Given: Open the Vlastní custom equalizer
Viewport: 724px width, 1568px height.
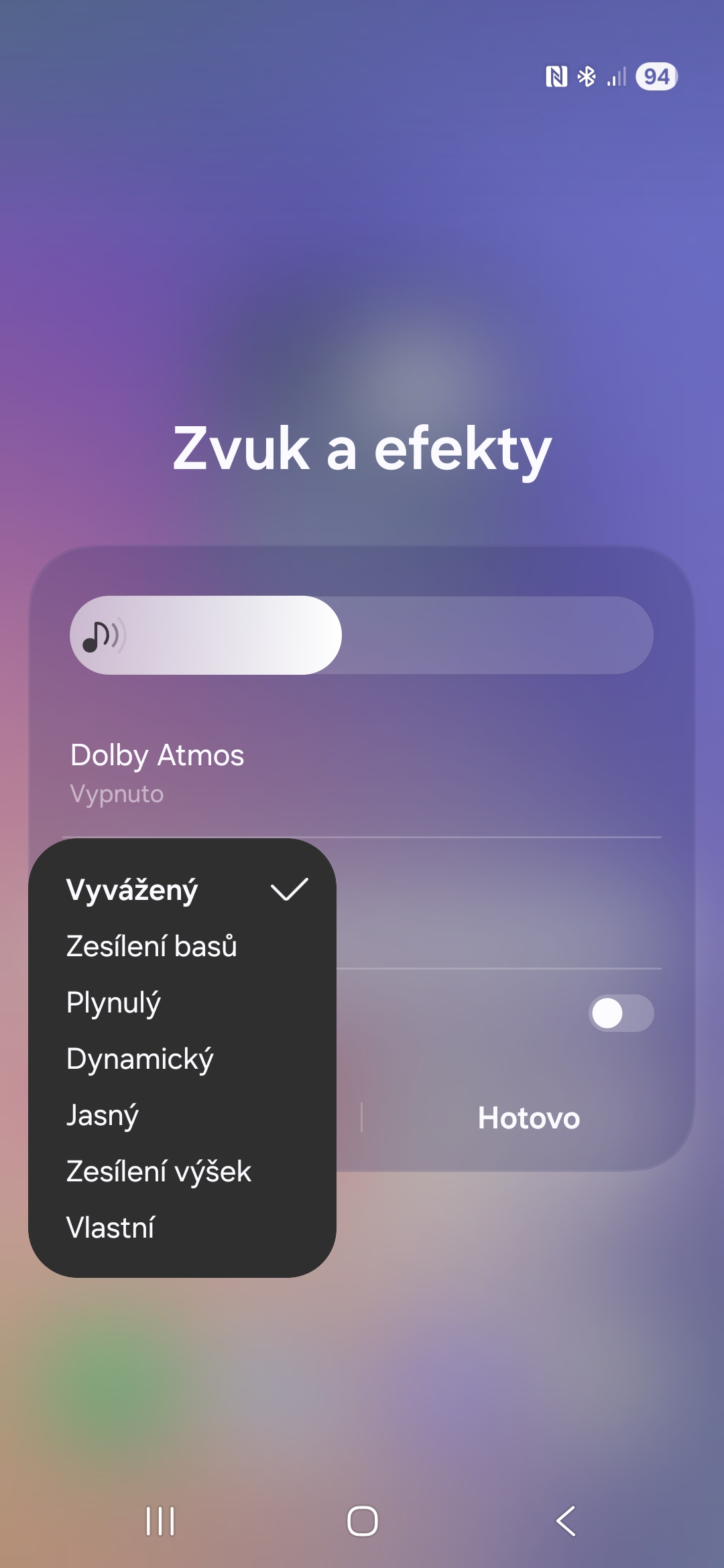Looking at the screenshot, I should (181, 1228).
